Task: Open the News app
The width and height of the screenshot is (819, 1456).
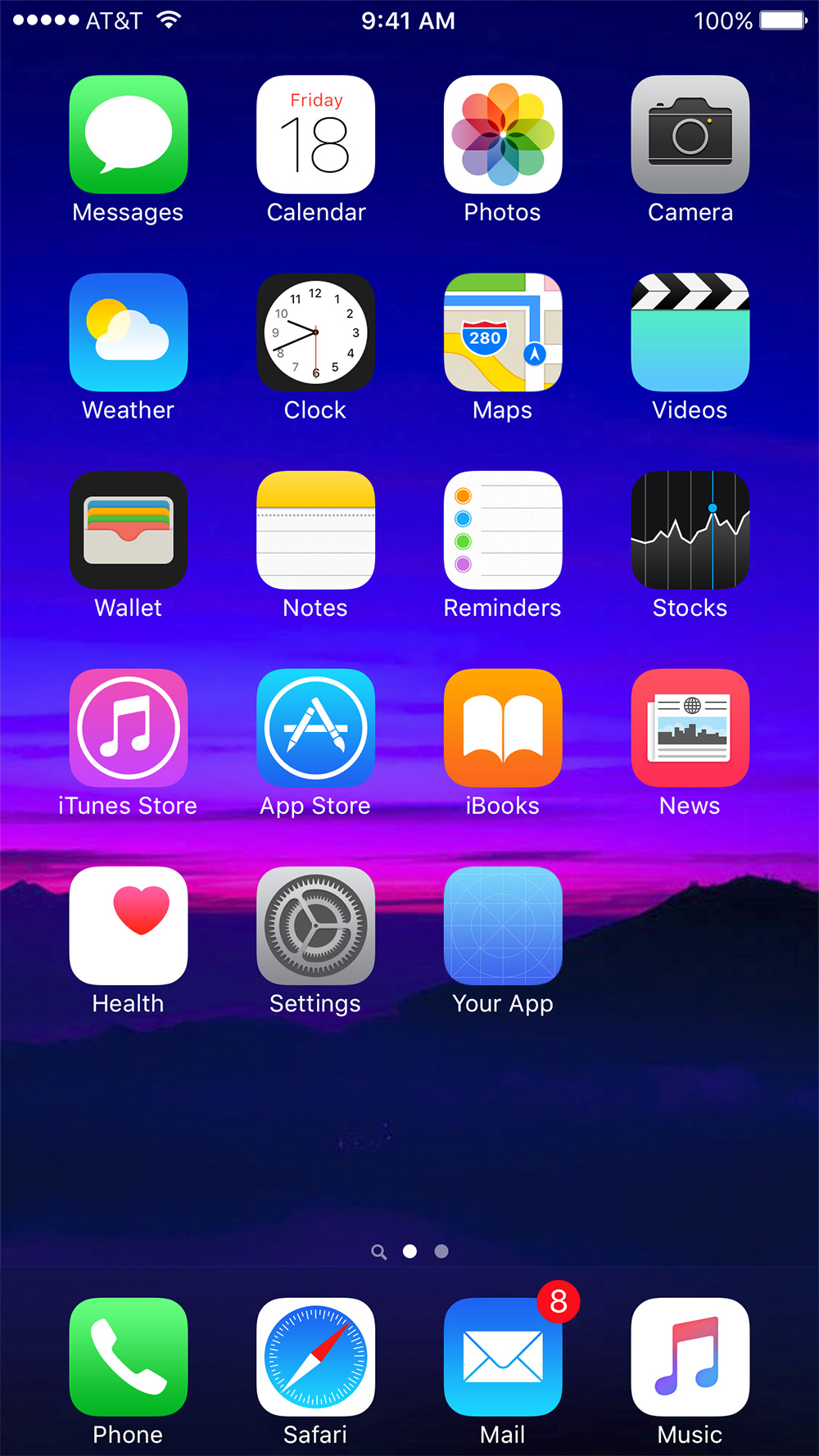Action: 690,728
